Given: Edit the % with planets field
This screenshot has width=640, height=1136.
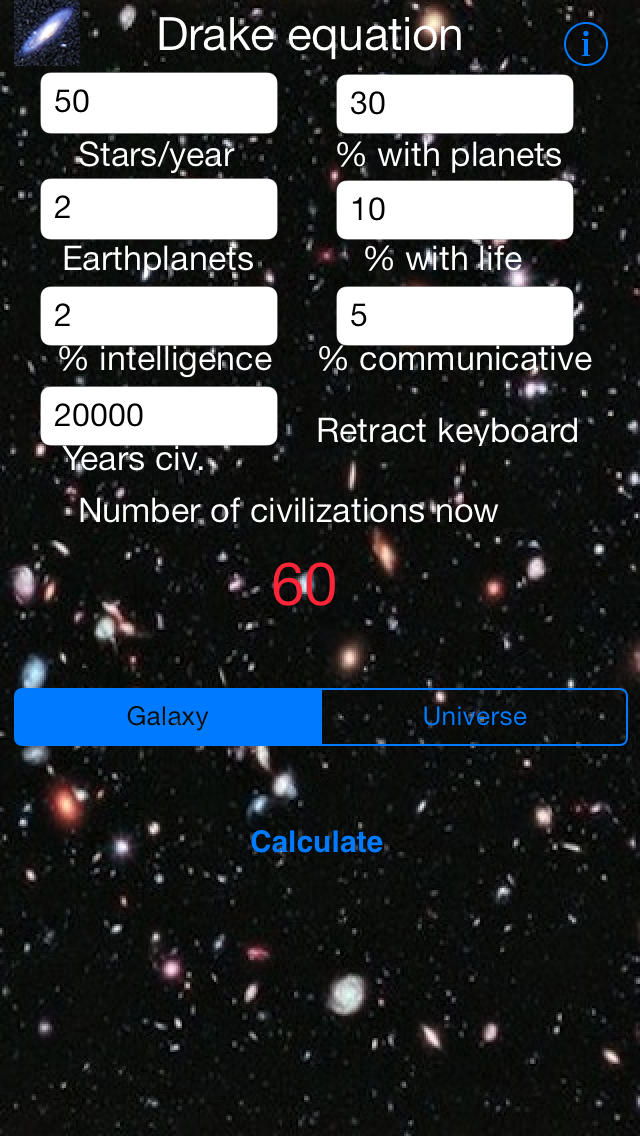Looking at the screenshot, I should click(454, 104).
